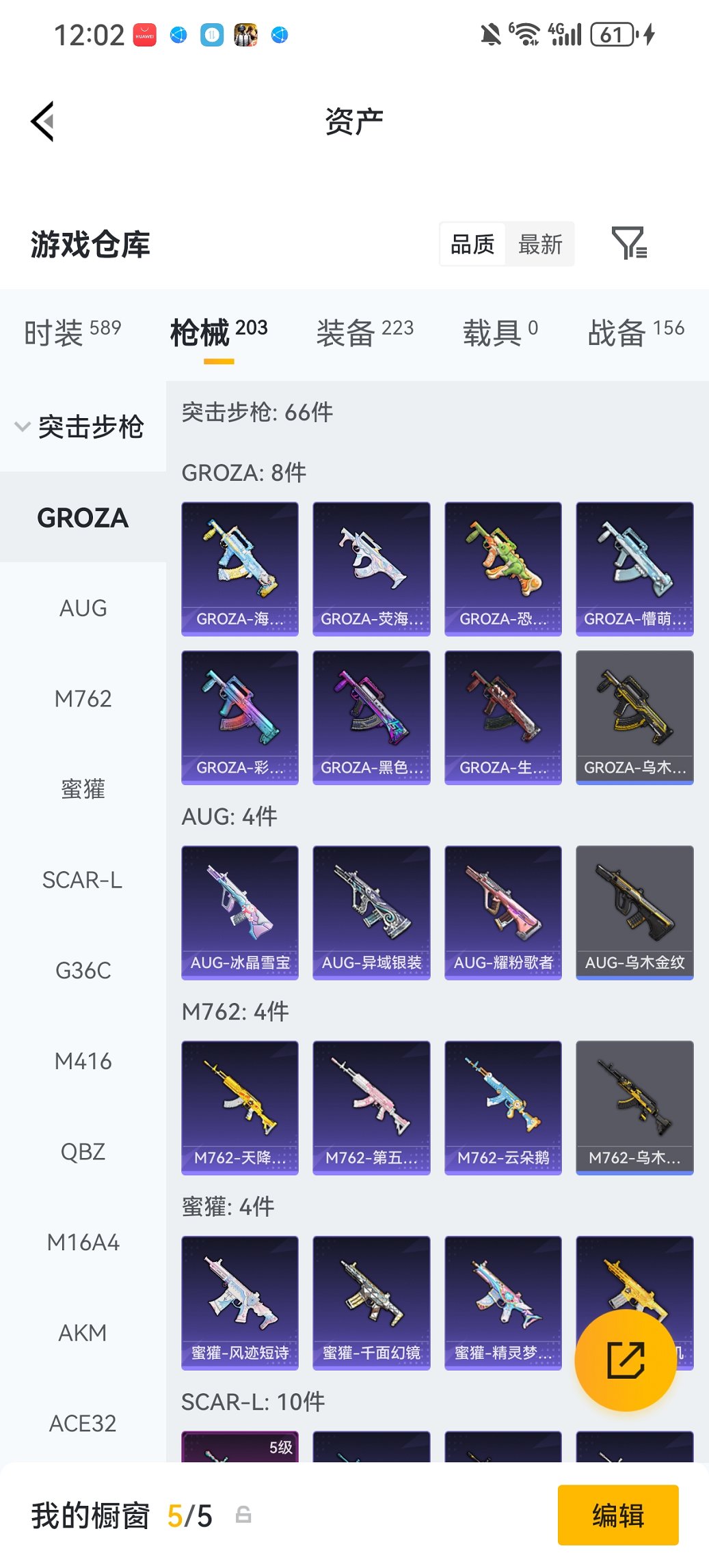This screenshot has height=1568, width=709.
Task: Switch to the 战备 tab
Action: (635, 332)
